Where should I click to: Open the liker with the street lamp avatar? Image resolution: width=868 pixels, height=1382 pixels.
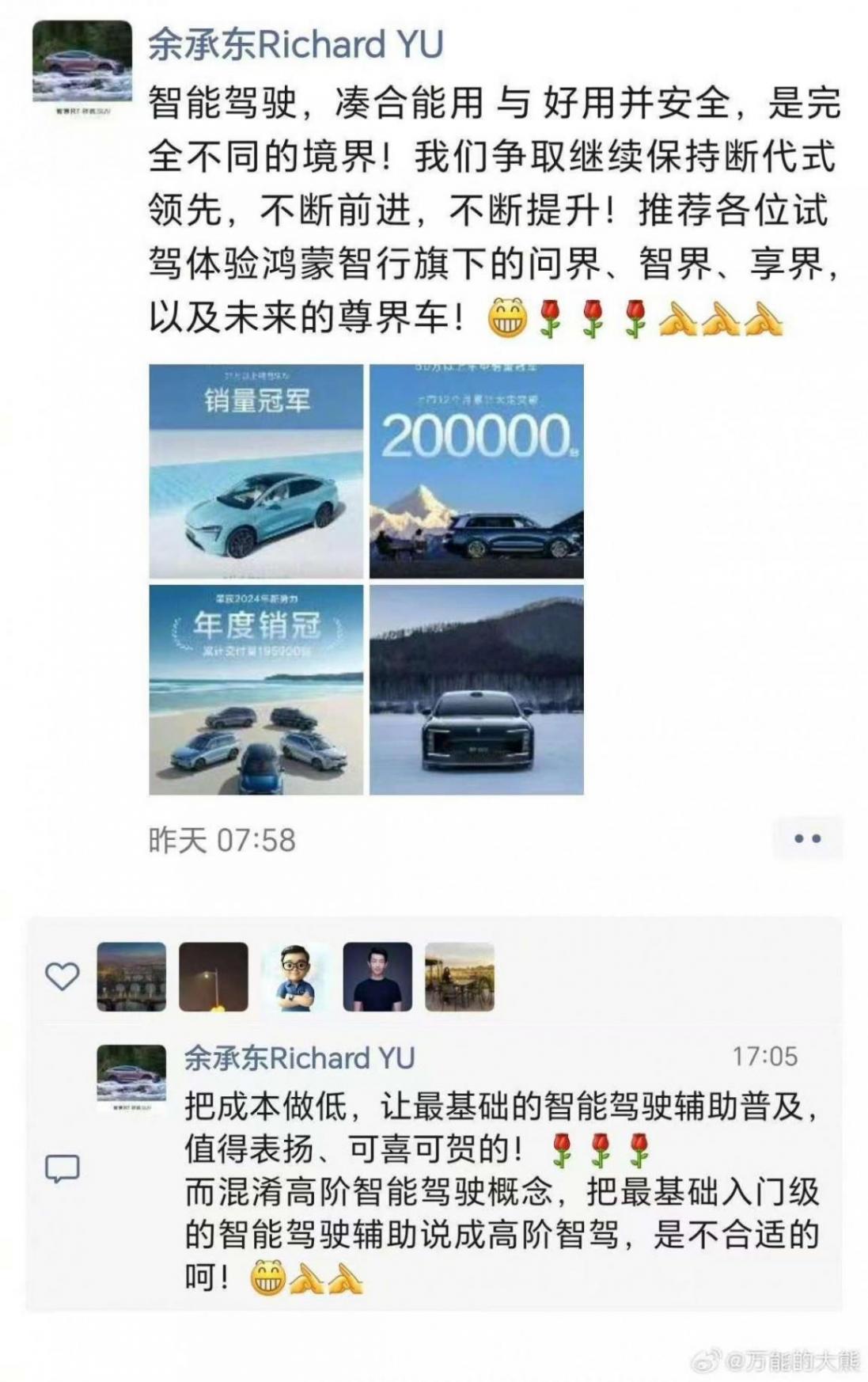[214, 977]
